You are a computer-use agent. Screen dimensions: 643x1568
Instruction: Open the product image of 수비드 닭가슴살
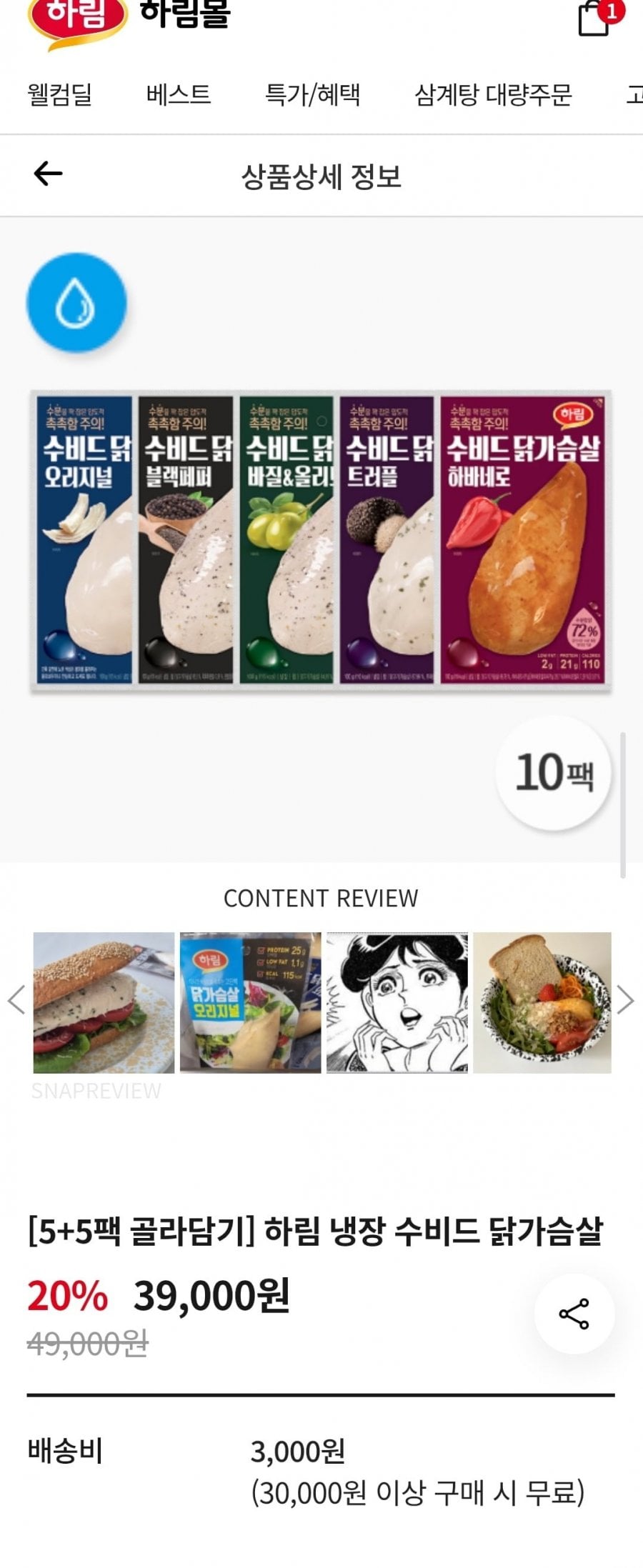click(321, 541)
